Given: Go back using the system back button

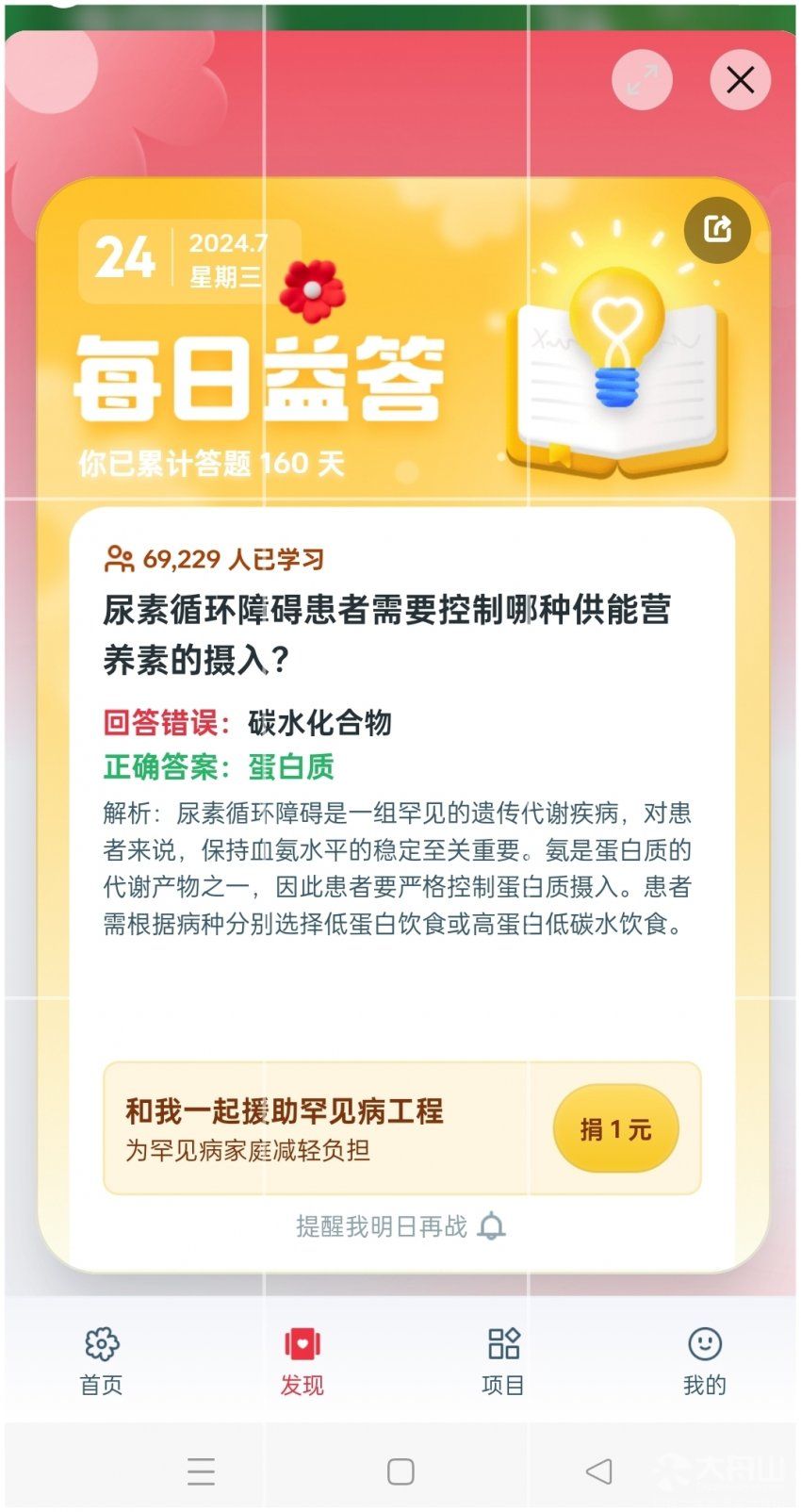Looking at the screenshot, I should [598, 1471].
